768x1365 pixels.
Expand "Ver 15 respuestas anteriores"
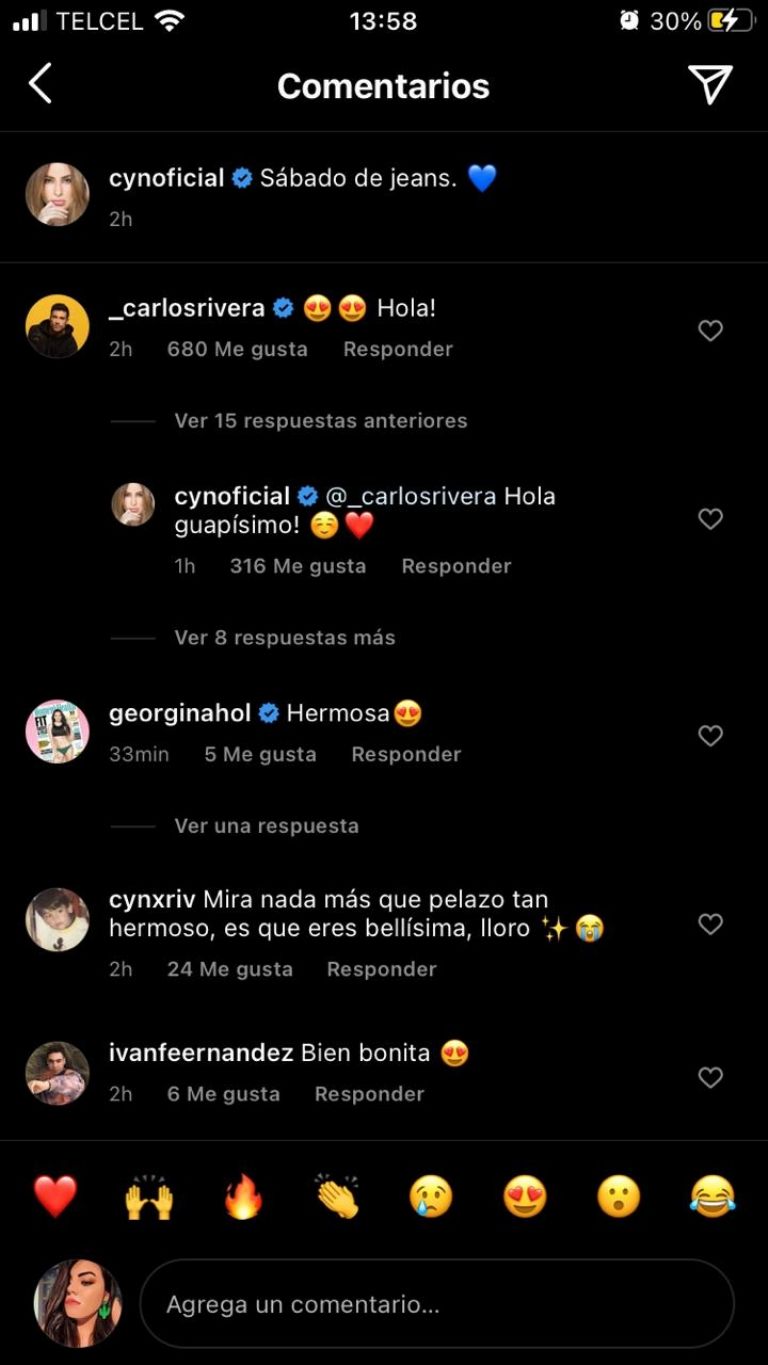[x=320, y=421]
